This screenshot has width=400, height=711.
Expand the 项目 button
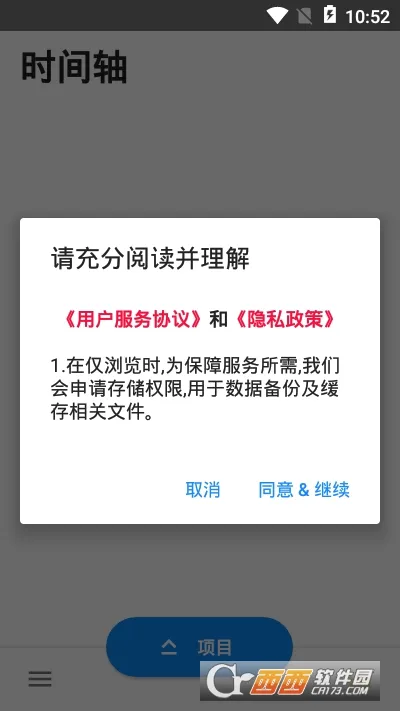[x=200, y=647]
